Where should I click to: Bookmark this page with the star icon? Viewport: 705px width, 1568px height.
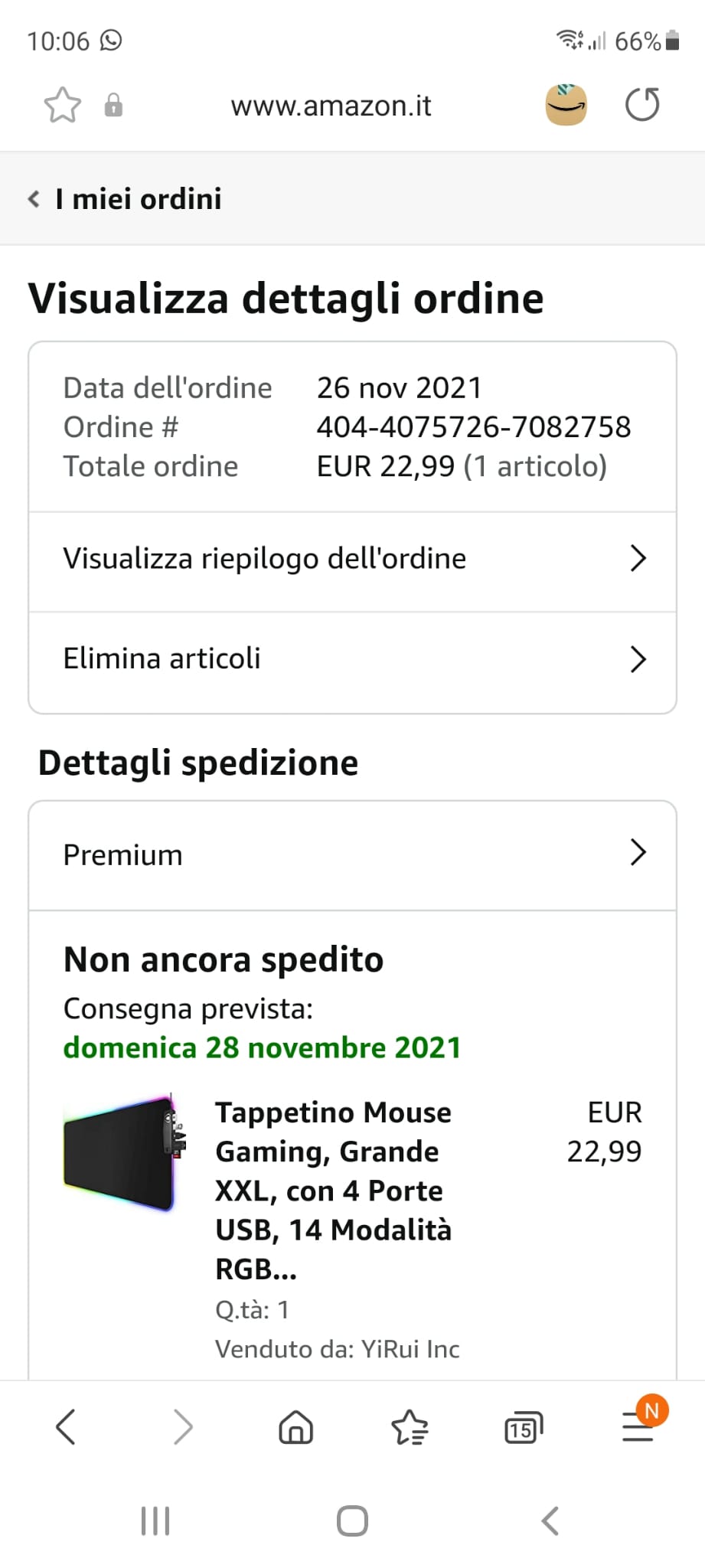pyautogui.click(x=62, y=105)
